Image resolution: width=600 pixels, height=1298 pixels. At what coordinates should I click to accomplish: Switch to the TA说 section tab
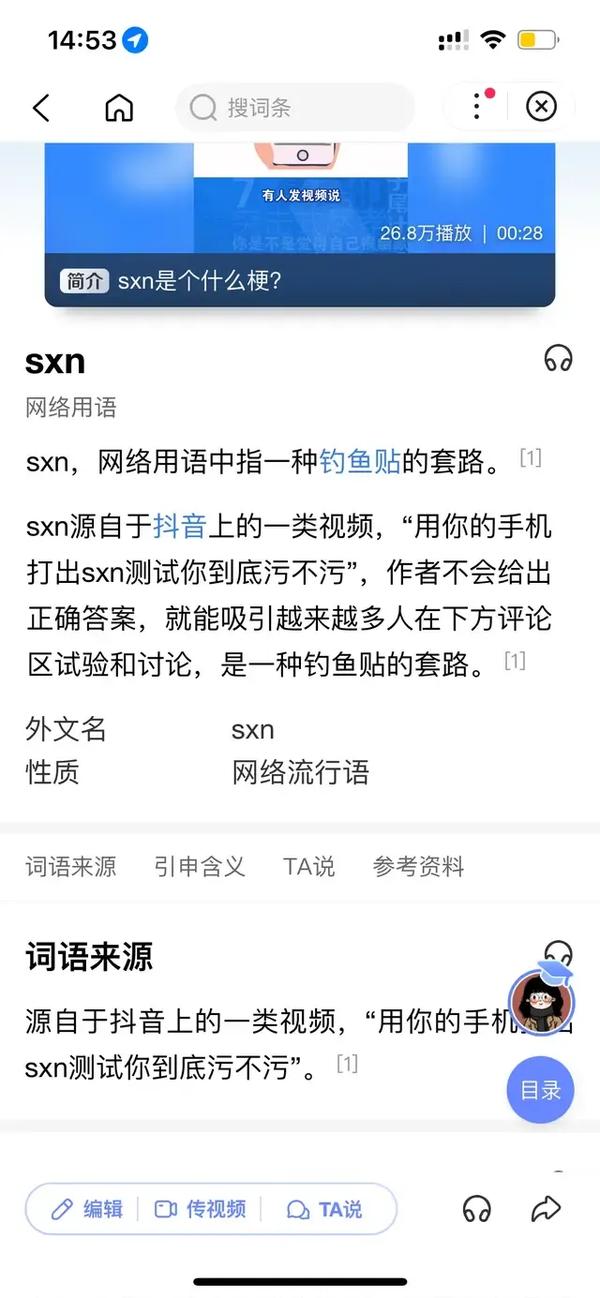[309, 867]
